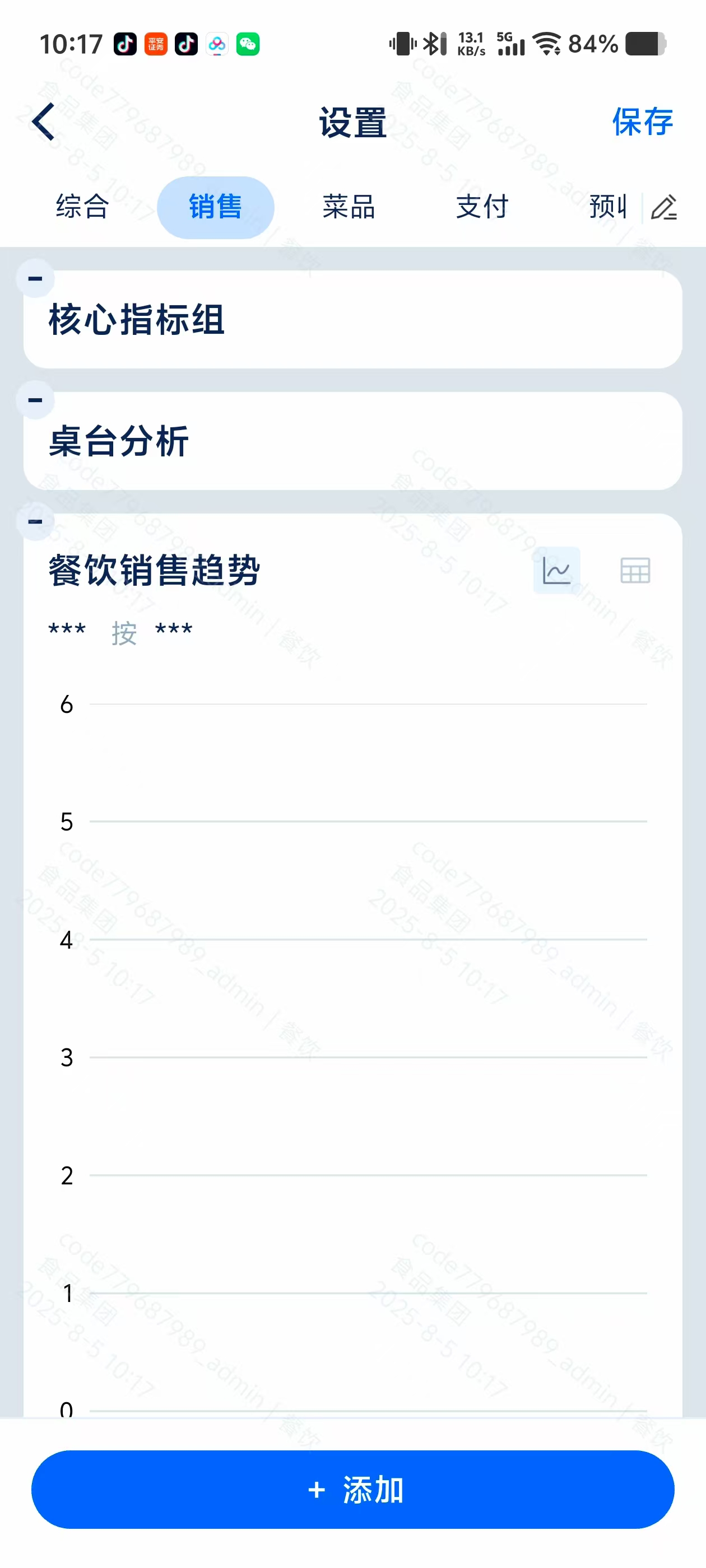Tap the pencil icon to edit tabs

pyautogui.click(x=664, y=207)
